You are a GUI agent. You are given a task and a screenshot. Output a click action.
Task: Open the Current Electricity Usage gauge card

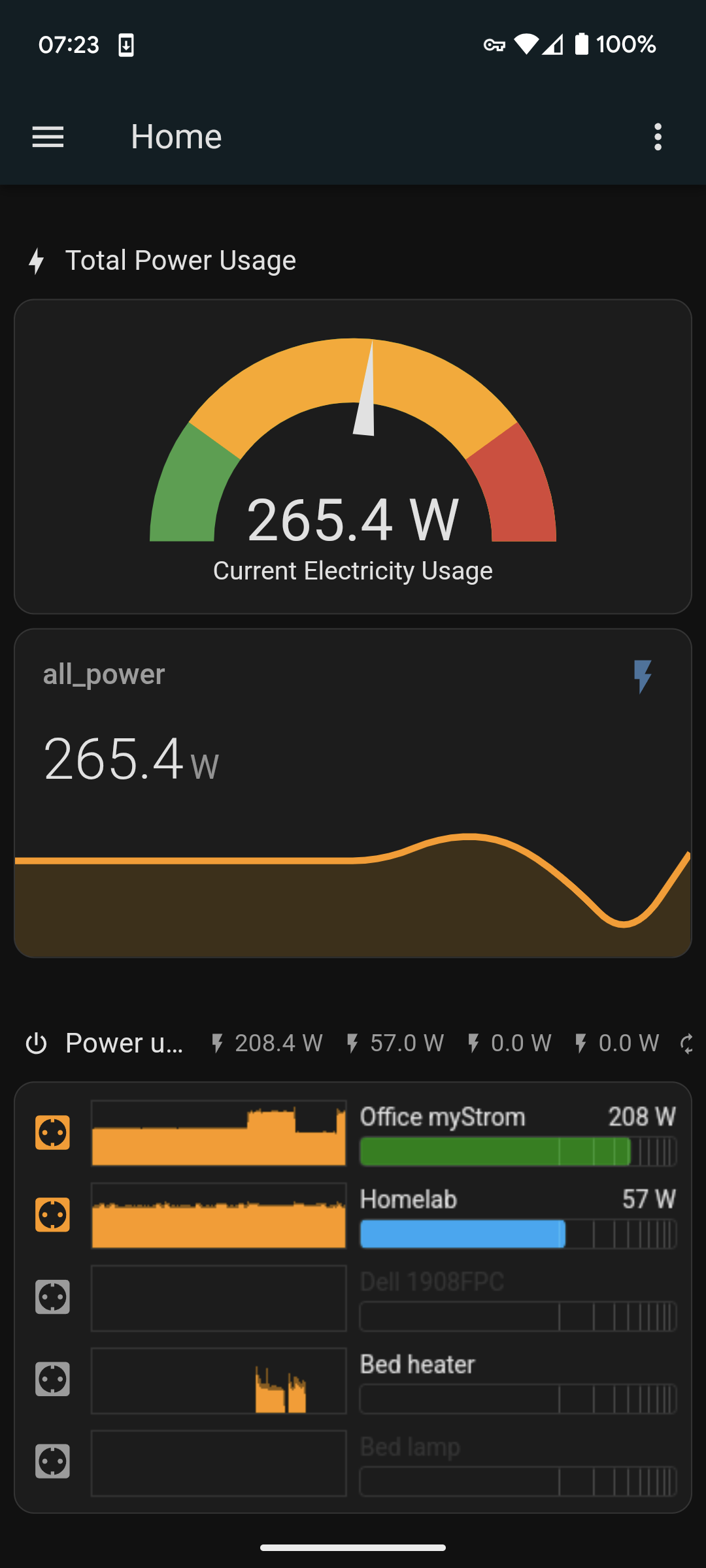353,457
